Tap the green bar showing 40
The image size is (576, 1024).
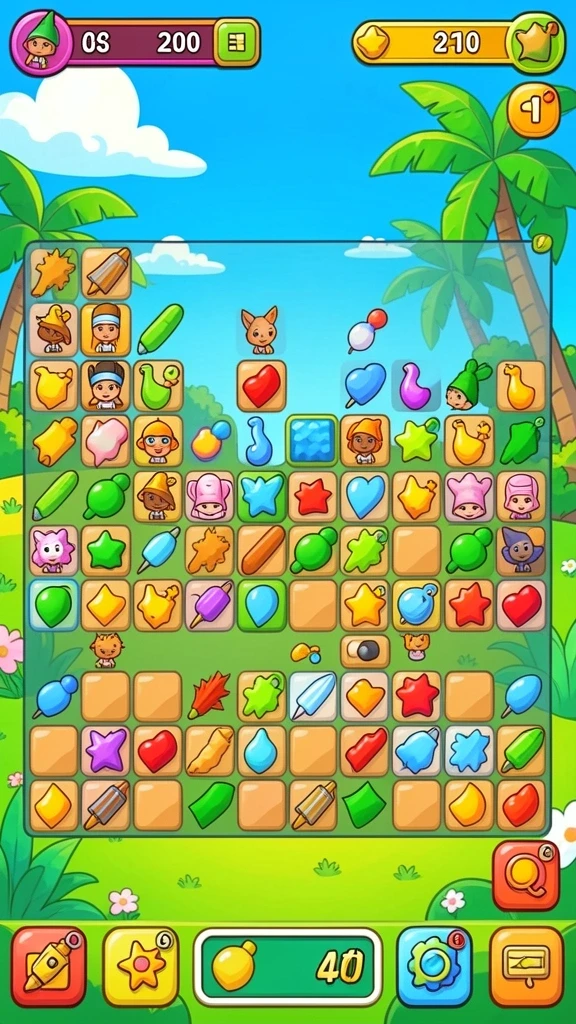[x=288, y=966]
